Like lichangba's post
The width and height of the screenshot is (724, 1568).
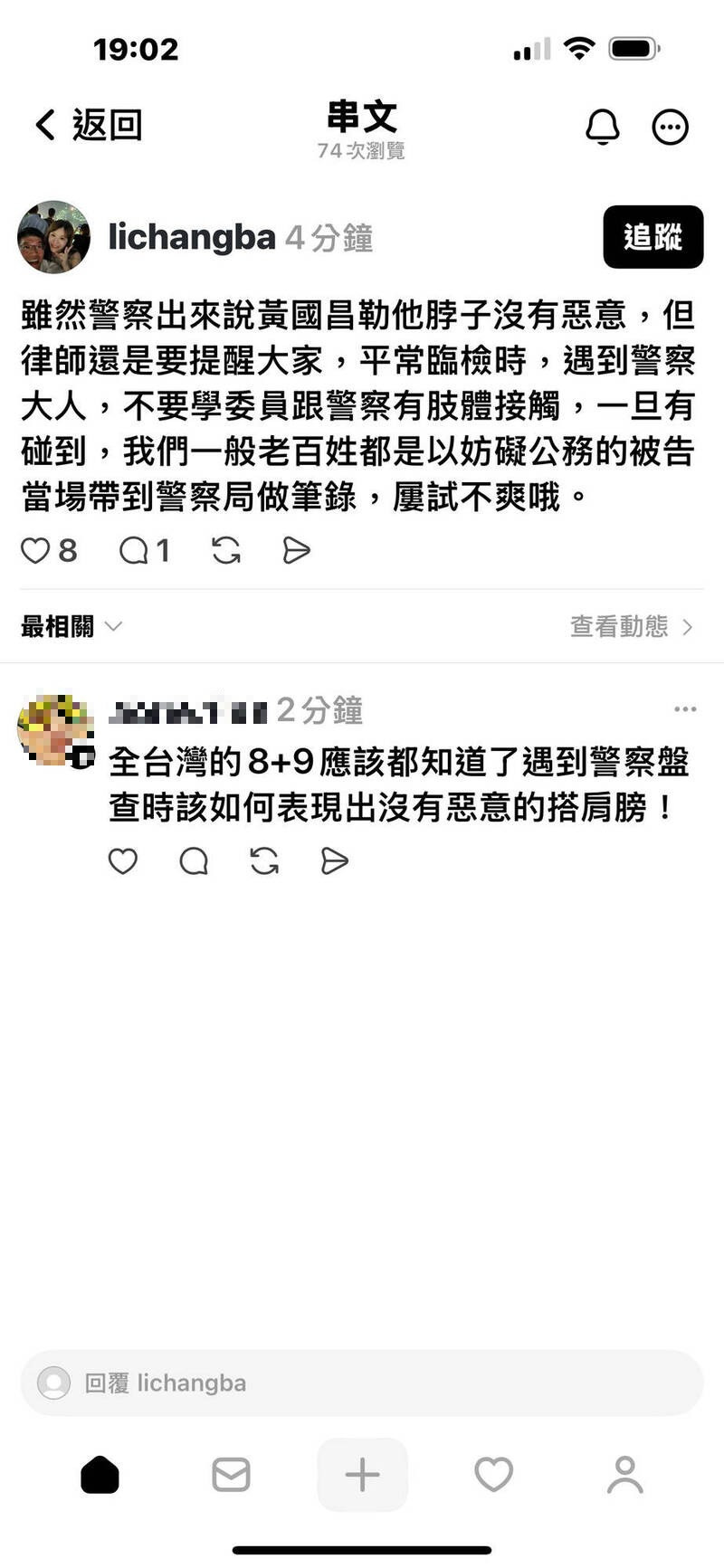[36, 550]
